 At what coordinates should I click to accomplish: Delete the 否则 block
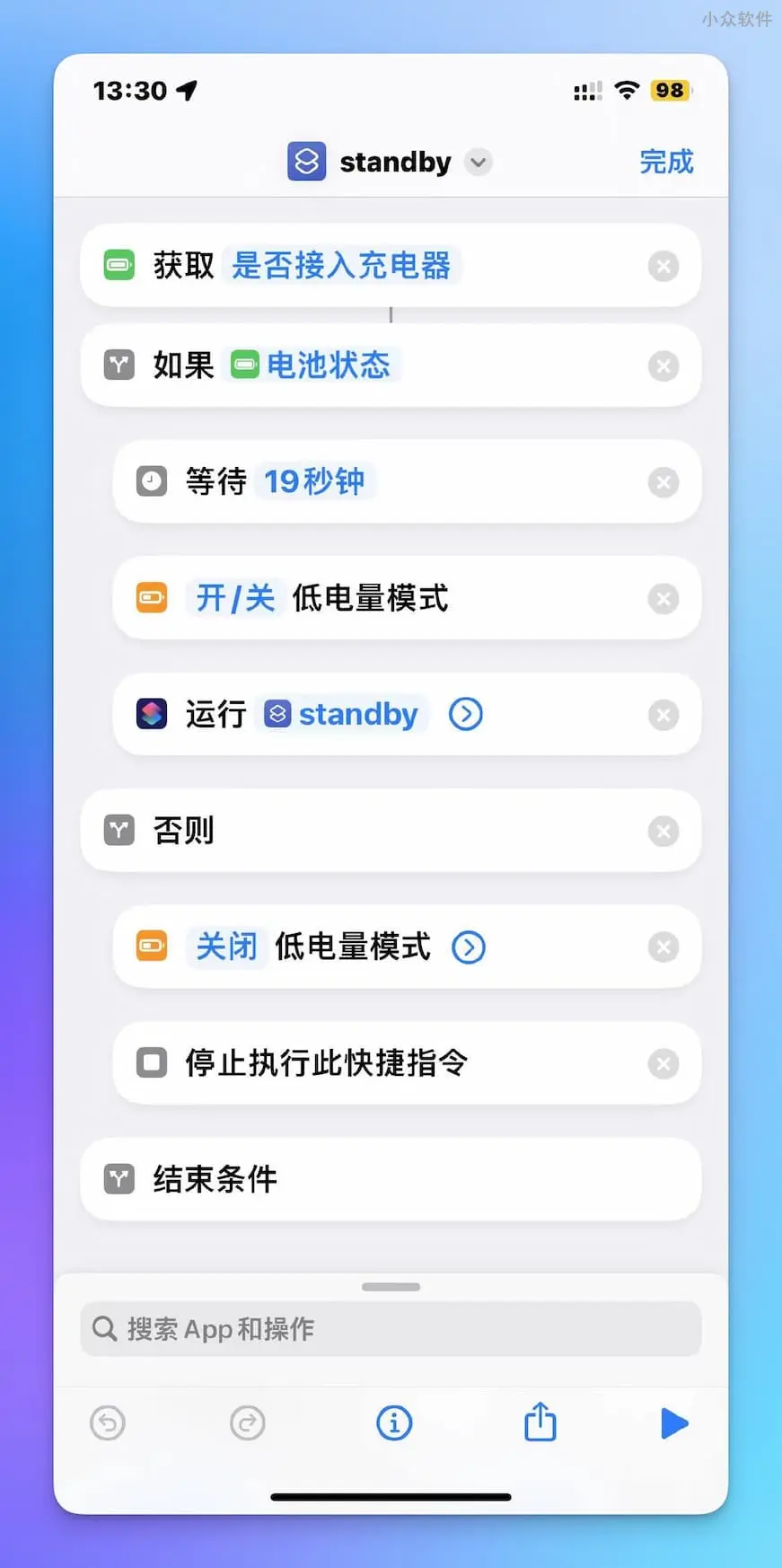coord(663,832)
